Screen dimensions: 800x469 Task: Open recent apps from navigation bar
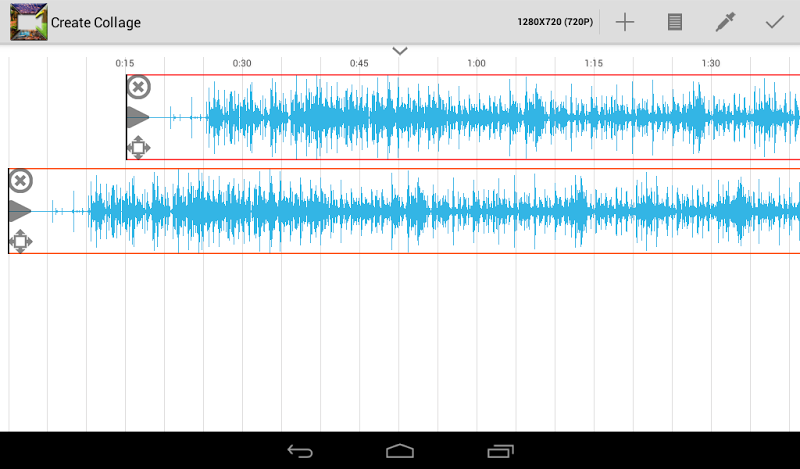click(x=500, y=451)
